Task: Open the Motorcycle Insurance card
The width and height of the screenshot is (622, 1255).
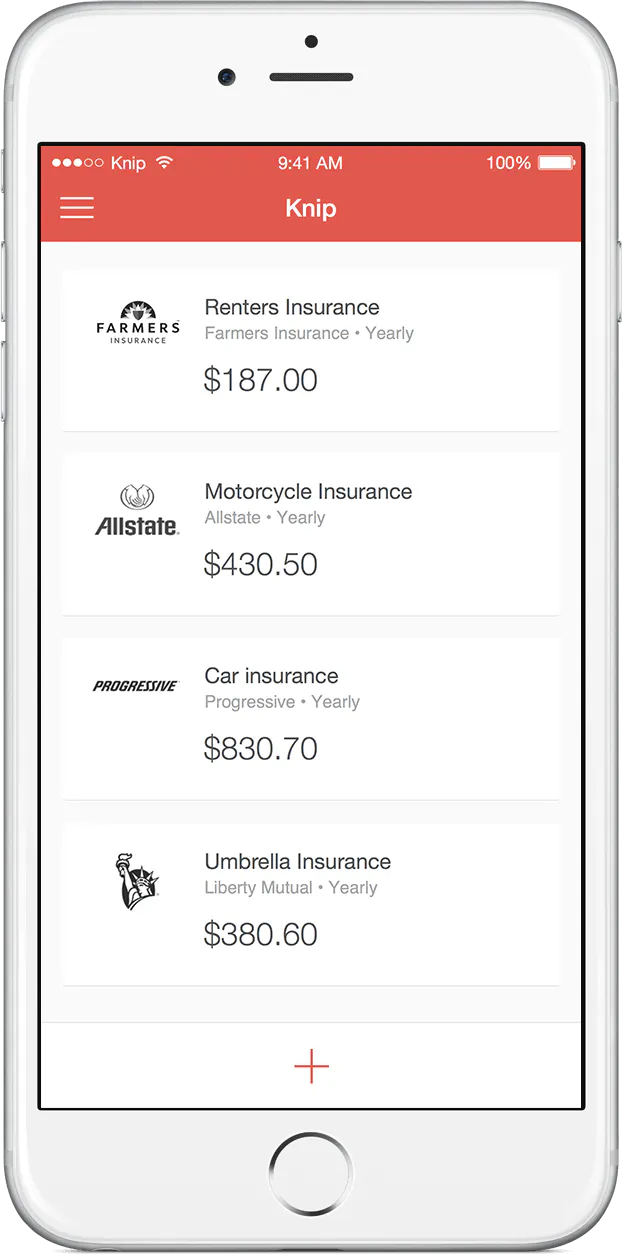Action: tap(311, 534)
